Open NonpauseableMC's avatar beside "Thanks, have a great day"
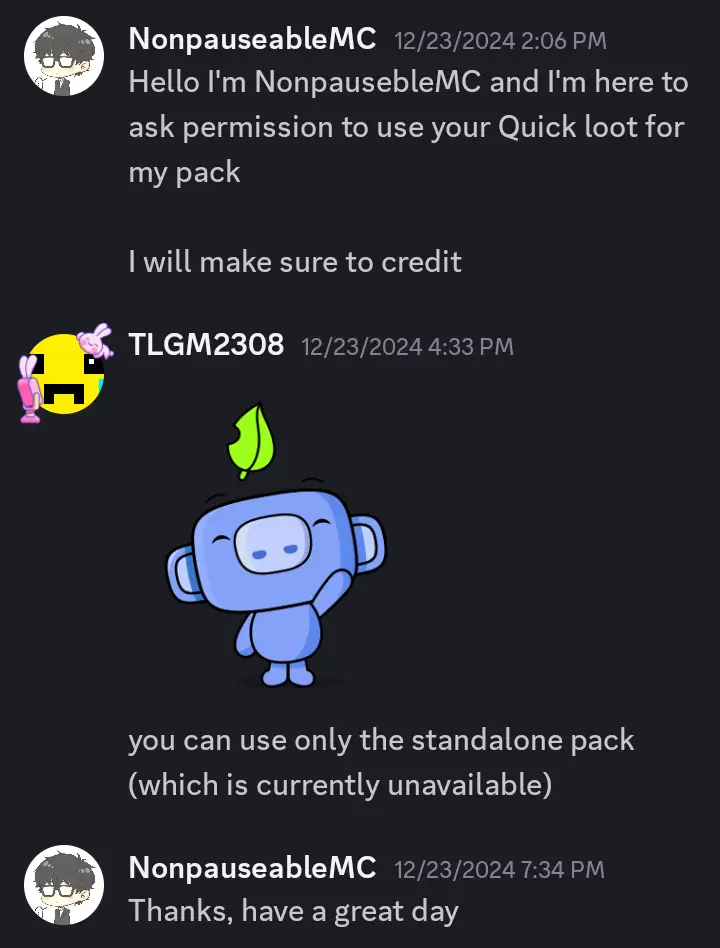 64,885
